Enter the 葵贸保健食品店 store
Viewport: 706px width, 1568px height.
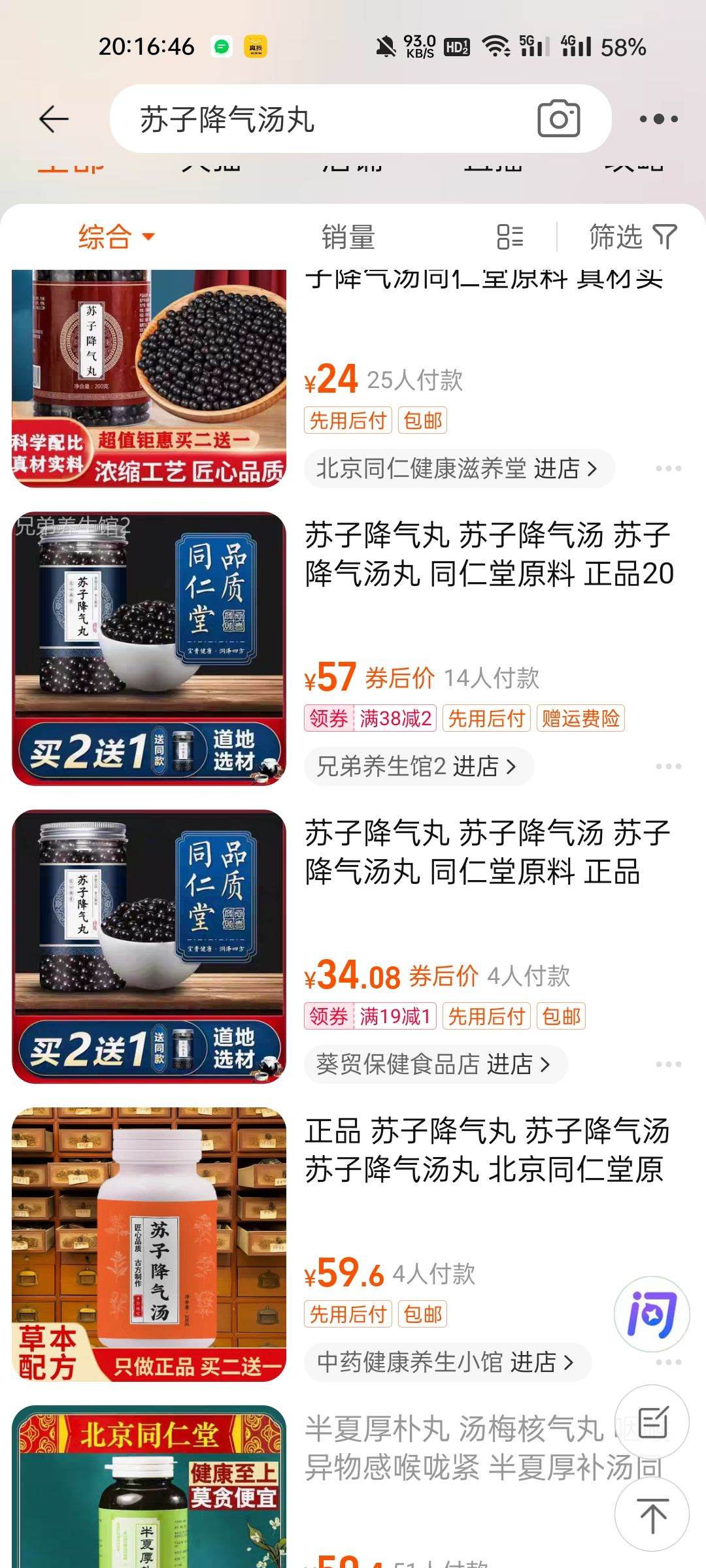point(435,1064)
